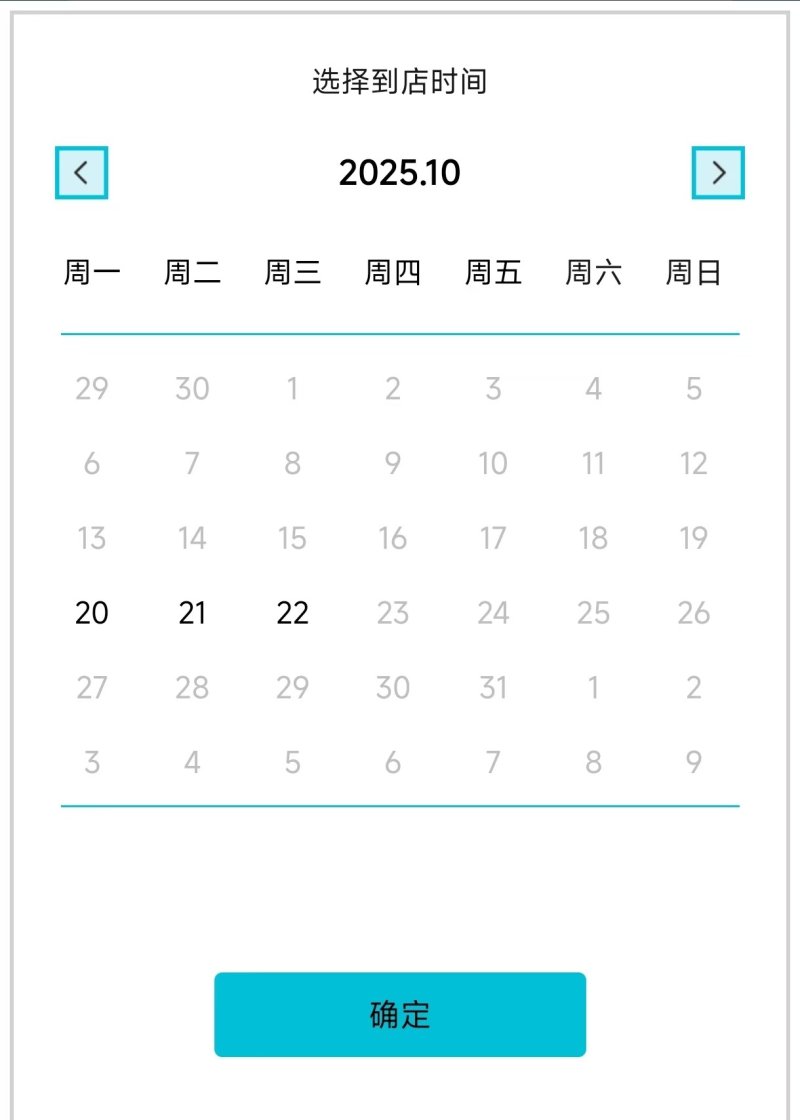The image size is (800, 1120).
Task: Select October 20 as arrival date
Action: coord(92,613)
